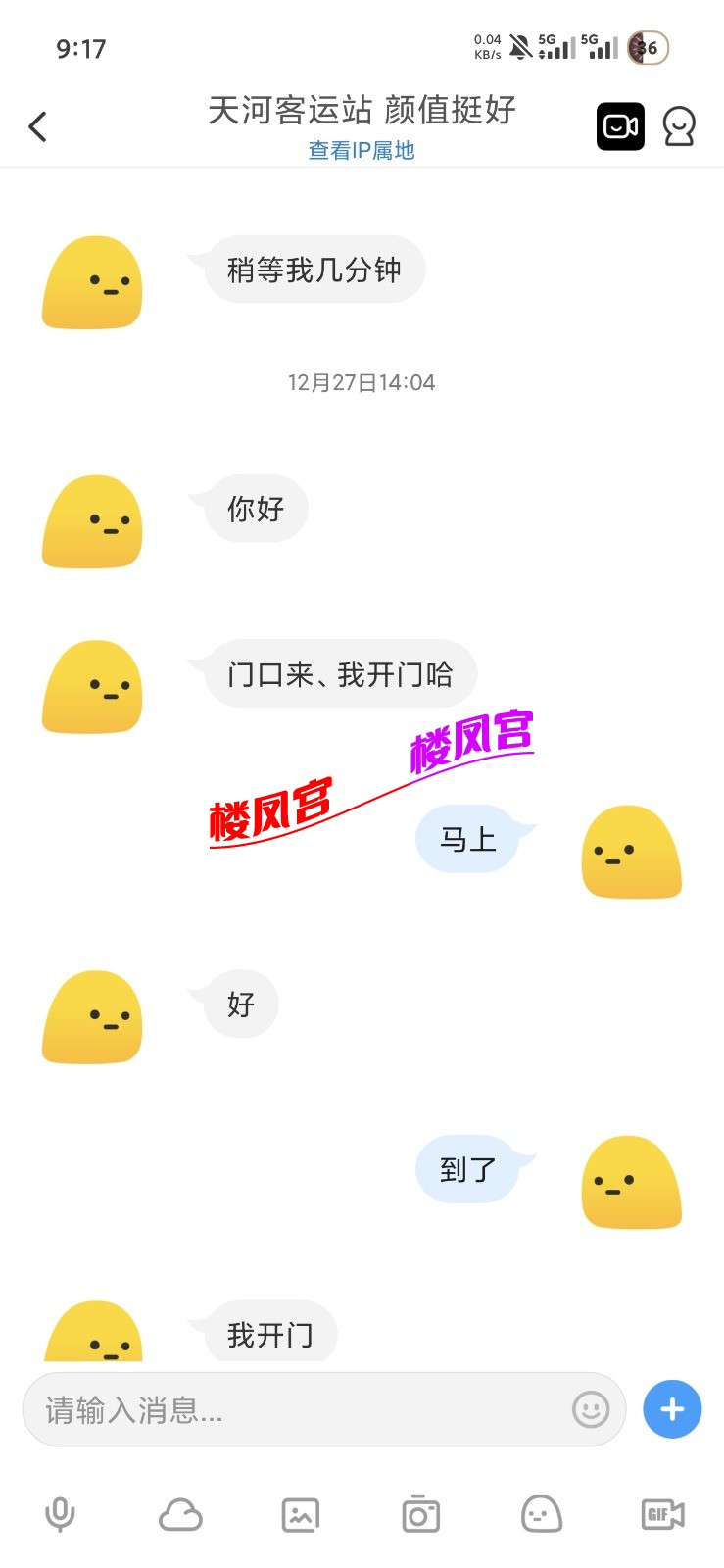Open the GIF picker icon

click(x=662, y=1514)
